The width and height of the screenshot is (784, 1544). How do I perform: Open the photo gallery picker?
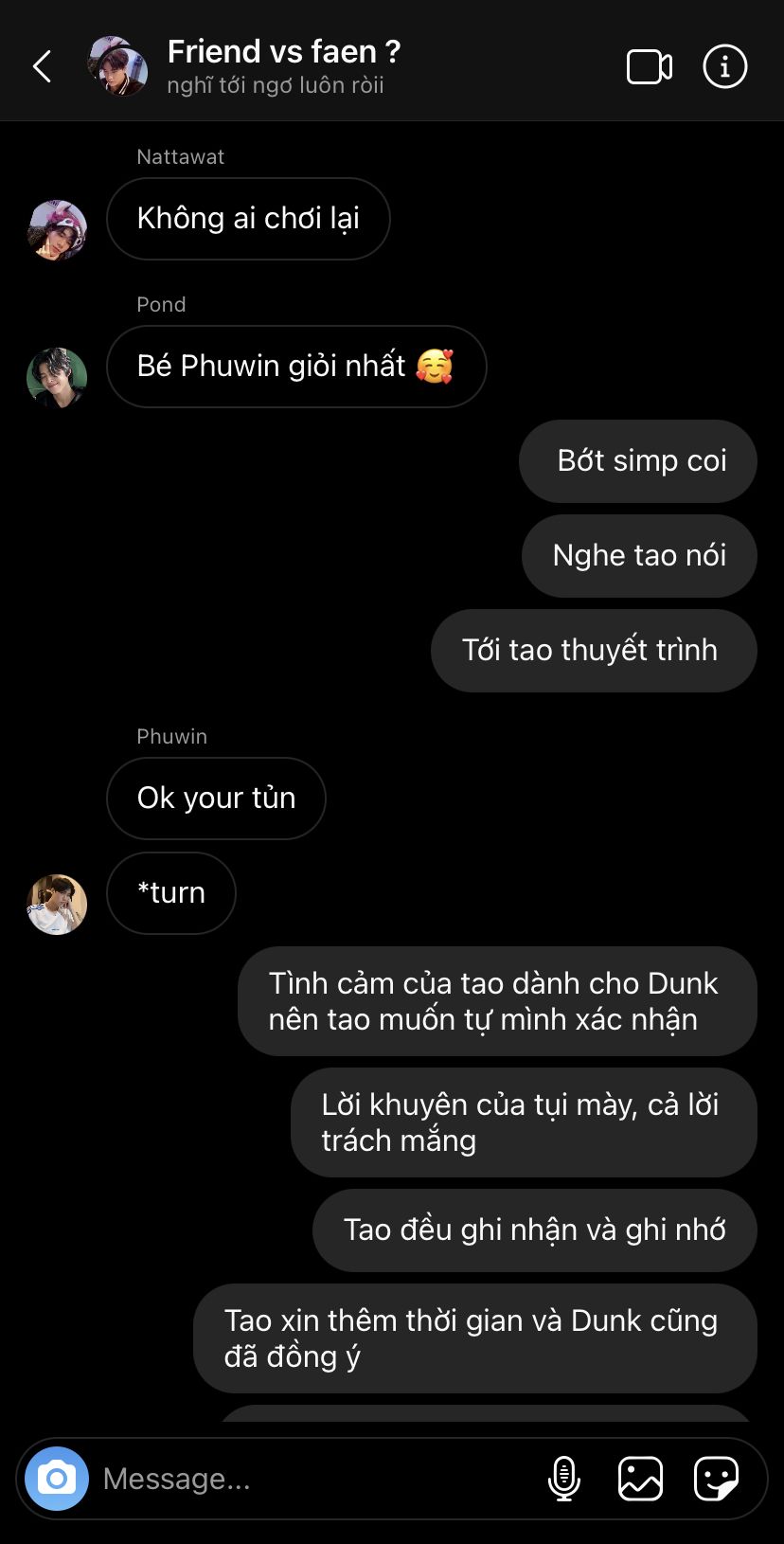pos(640,1479)
